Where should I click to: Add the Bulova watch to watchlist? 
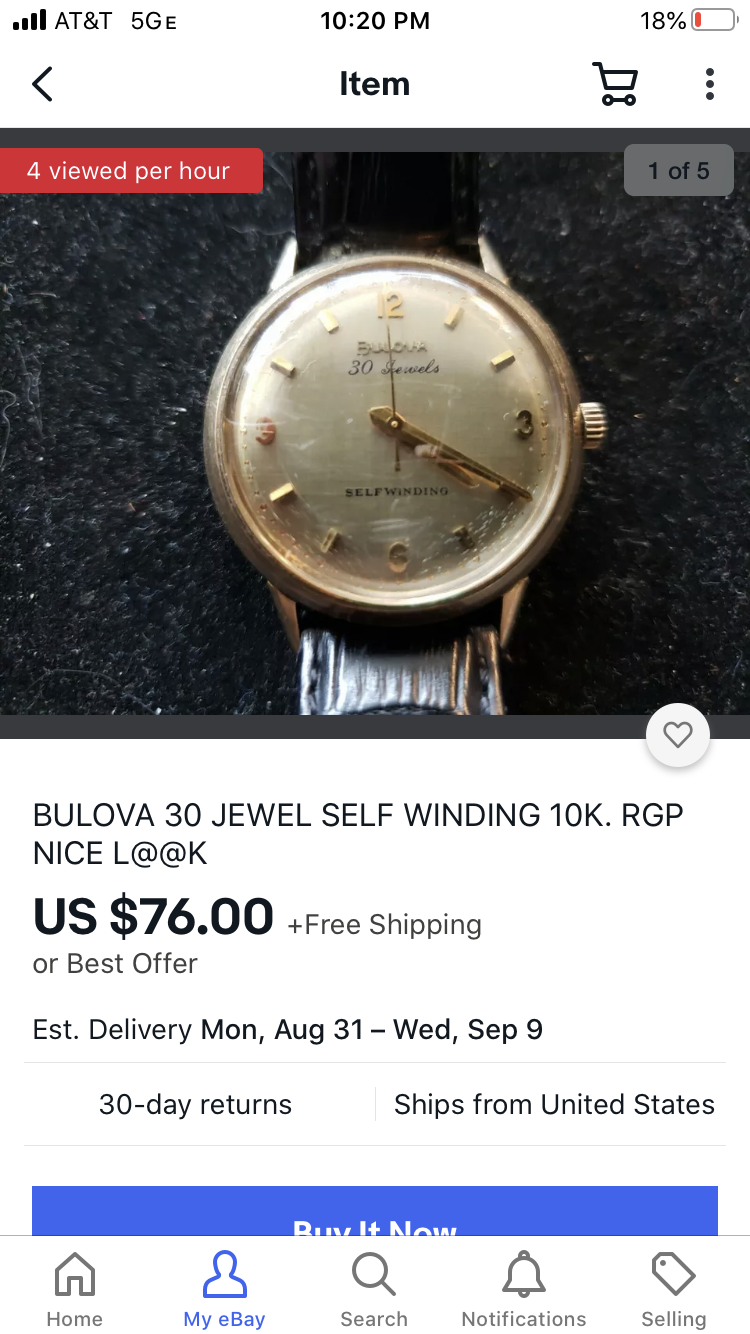pos(678,736)
